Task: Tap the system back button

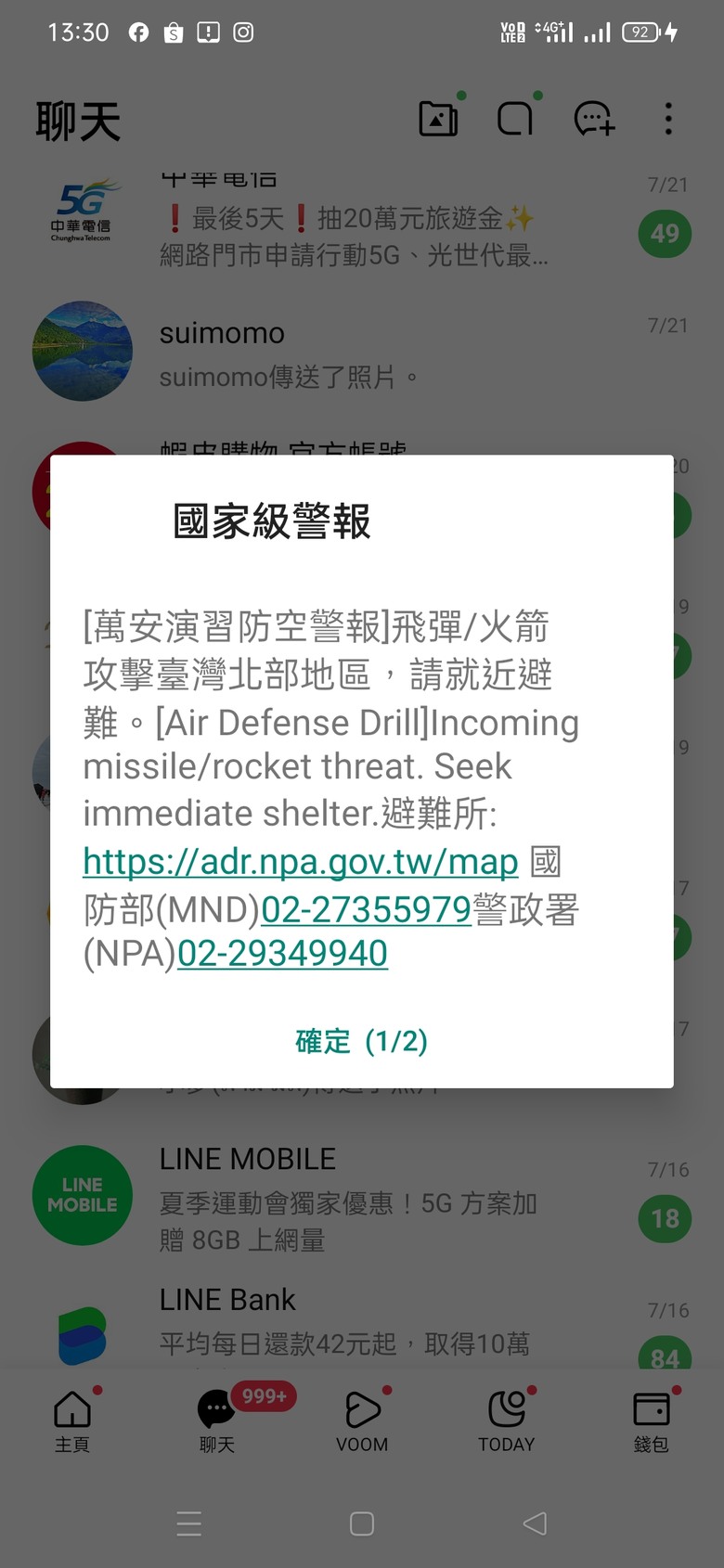Action: (x=535, y=1523)
